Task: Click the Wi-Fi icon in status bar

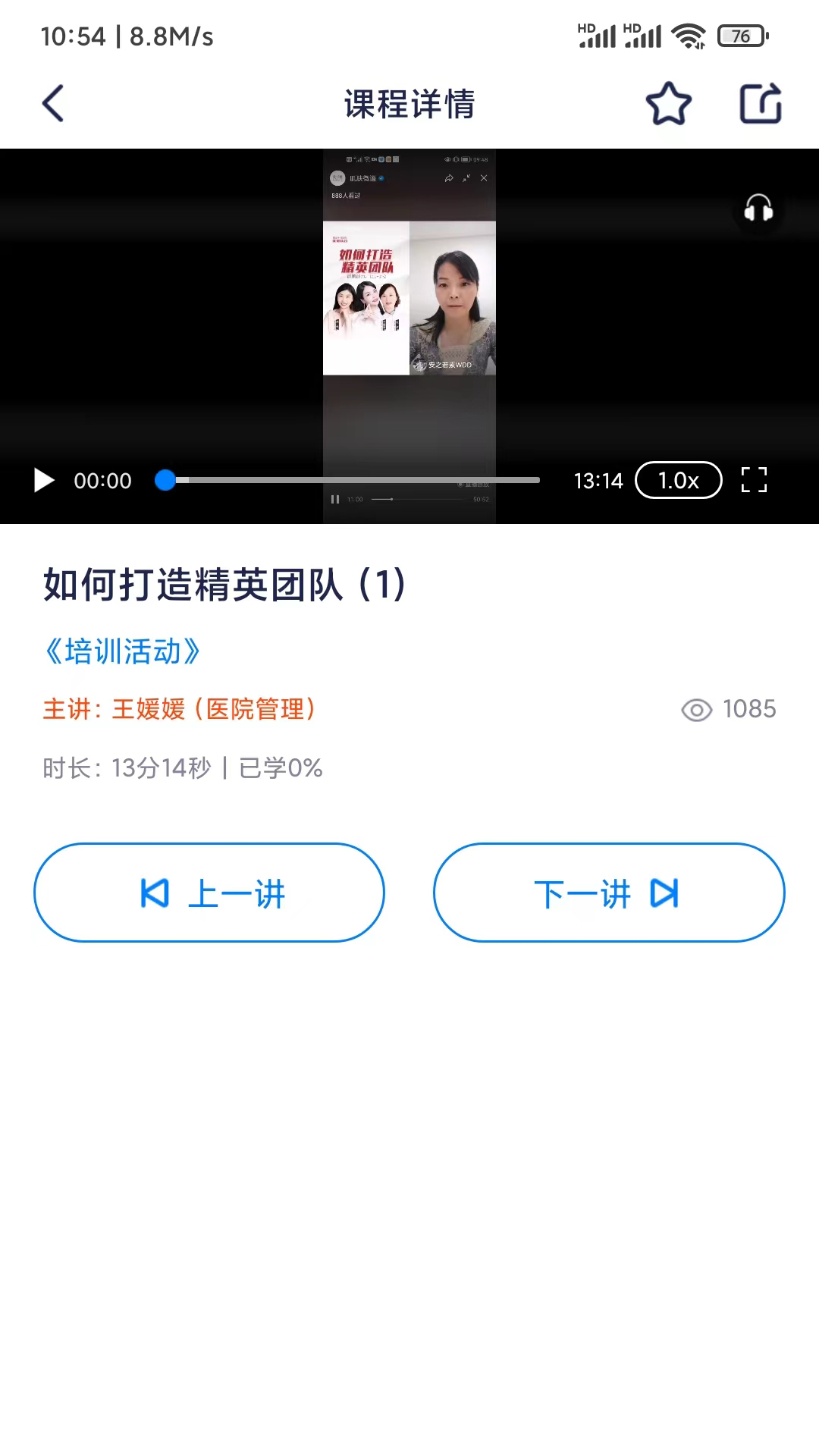Action: [687, 34]
